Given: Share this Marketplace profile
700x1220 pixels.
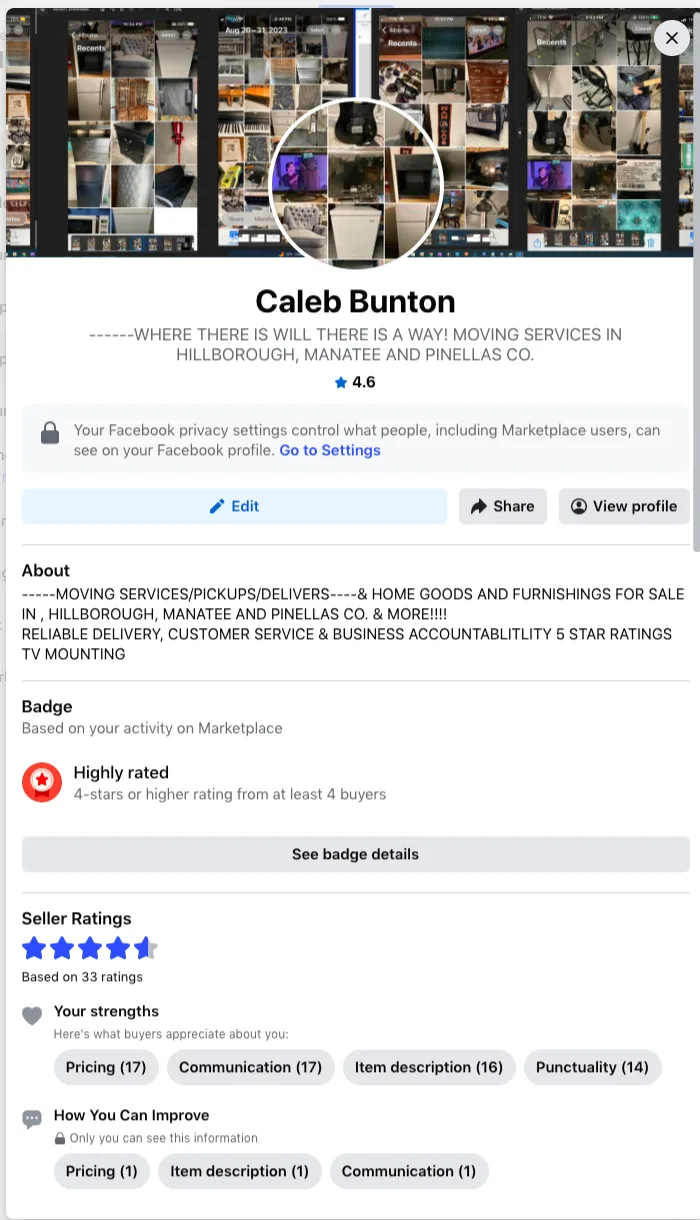Looking at the screenshot, I should 503,506.
